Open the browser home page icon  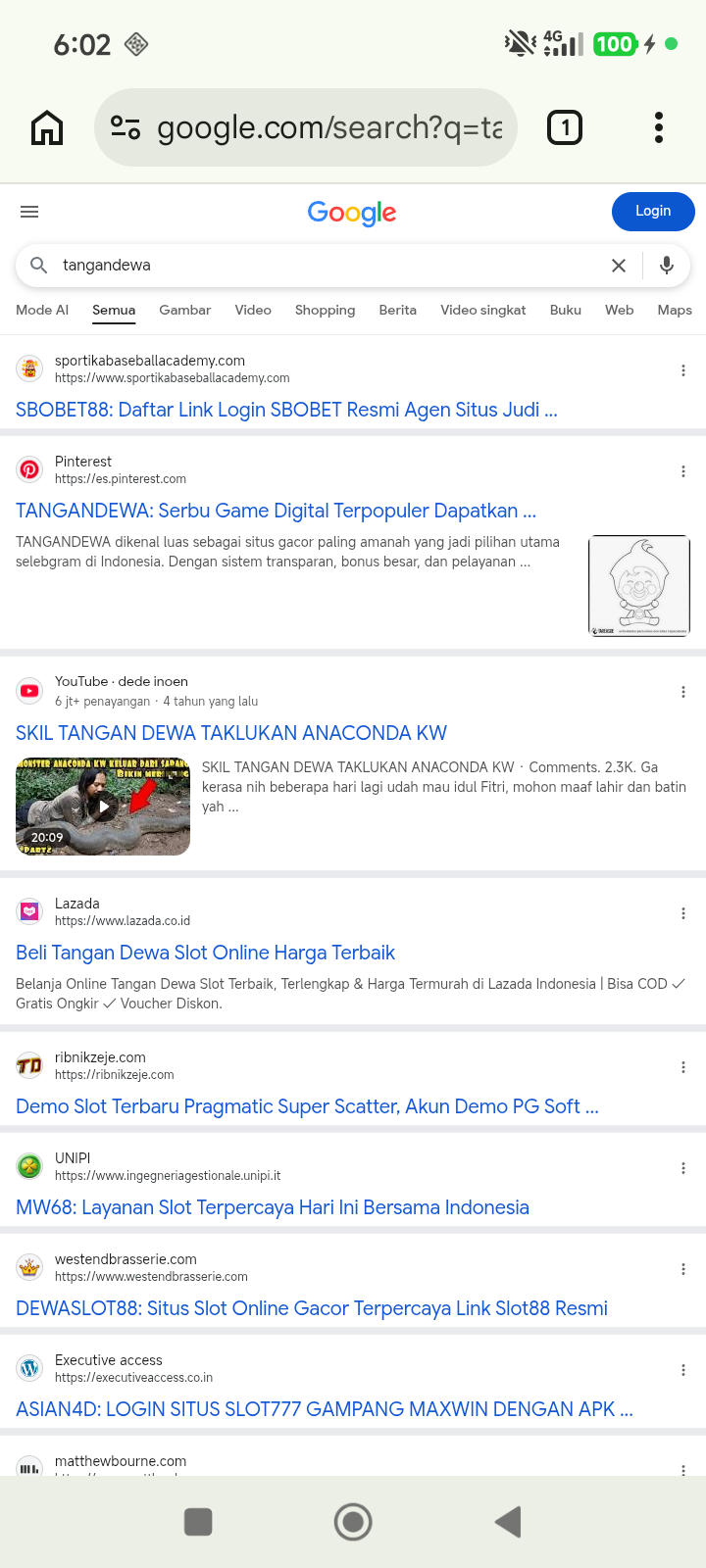click(x=47, y=127)
